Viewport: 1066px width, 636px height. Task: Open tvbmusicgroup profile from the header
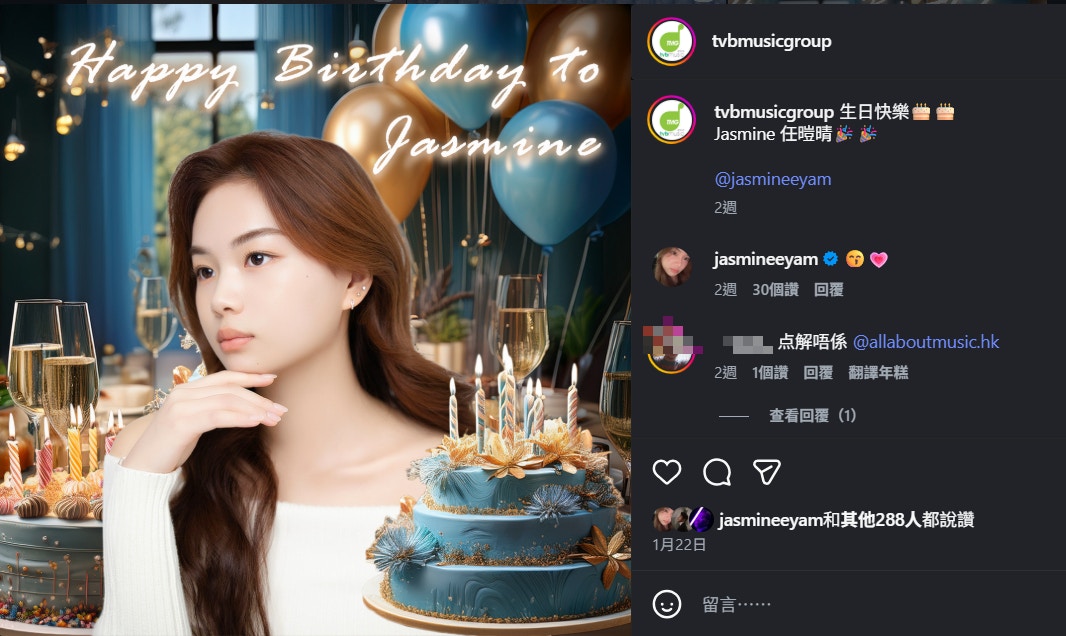771,41
